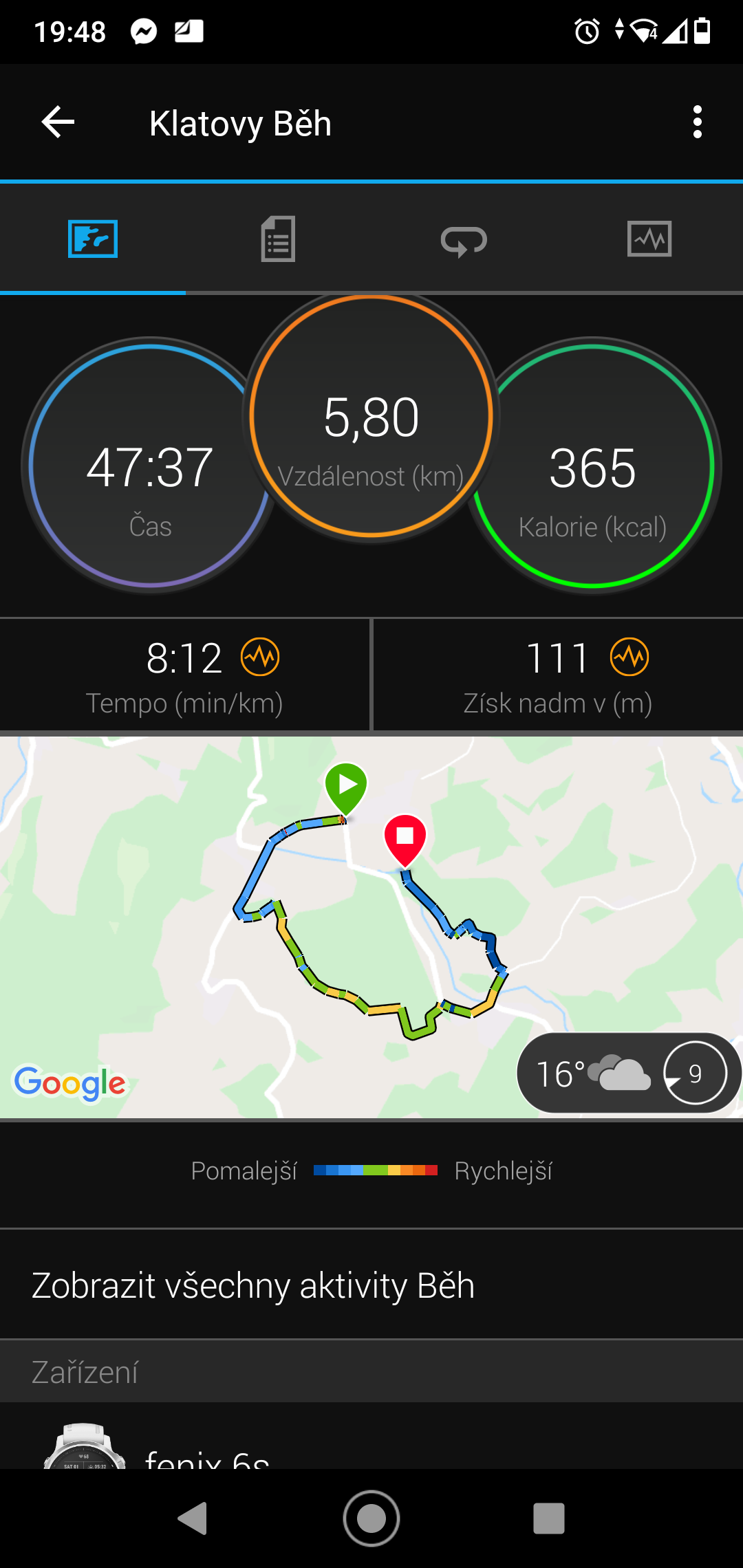Open the 16° weather details badge
Screen dimensions: 743x1568
click(629, 1073)
